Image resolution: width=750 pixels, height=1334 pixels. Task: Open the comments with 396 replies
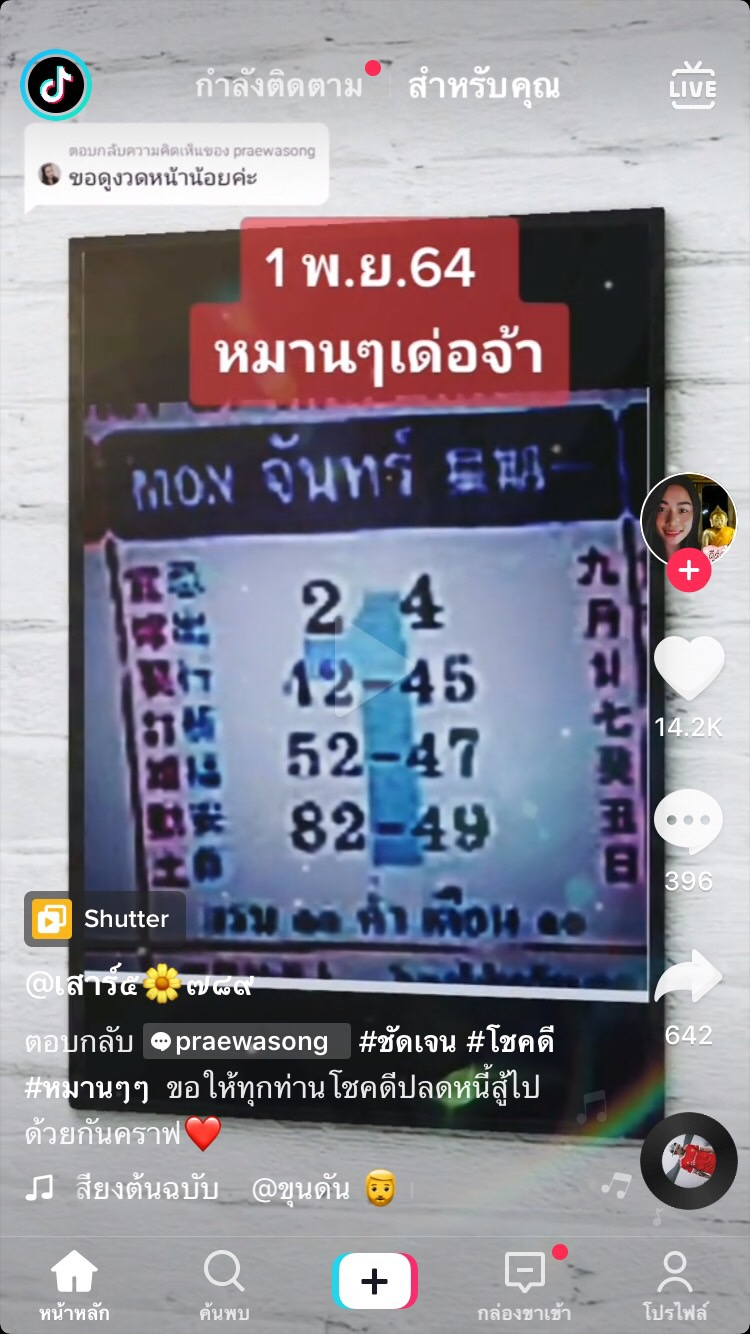coord(689,822)
